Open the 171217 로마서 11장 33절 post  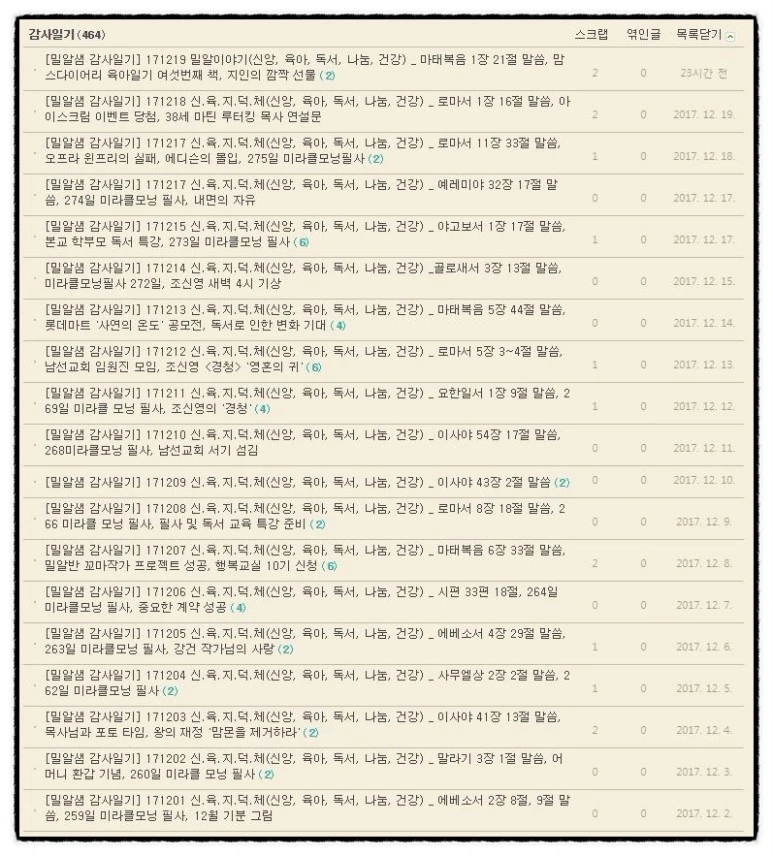point(303,151)
